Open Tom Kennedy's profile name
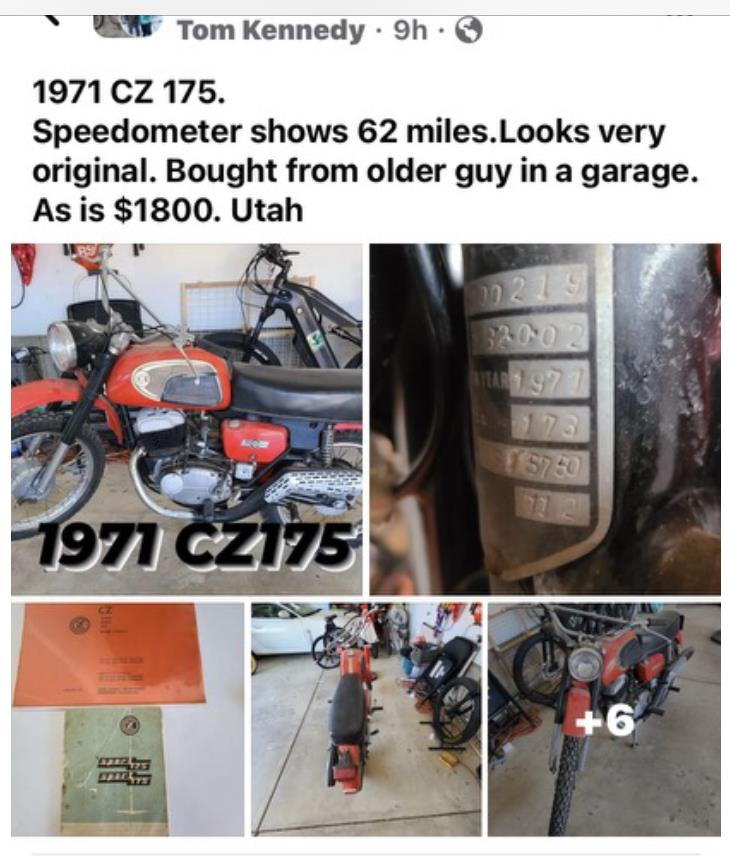 pos(270,31)
